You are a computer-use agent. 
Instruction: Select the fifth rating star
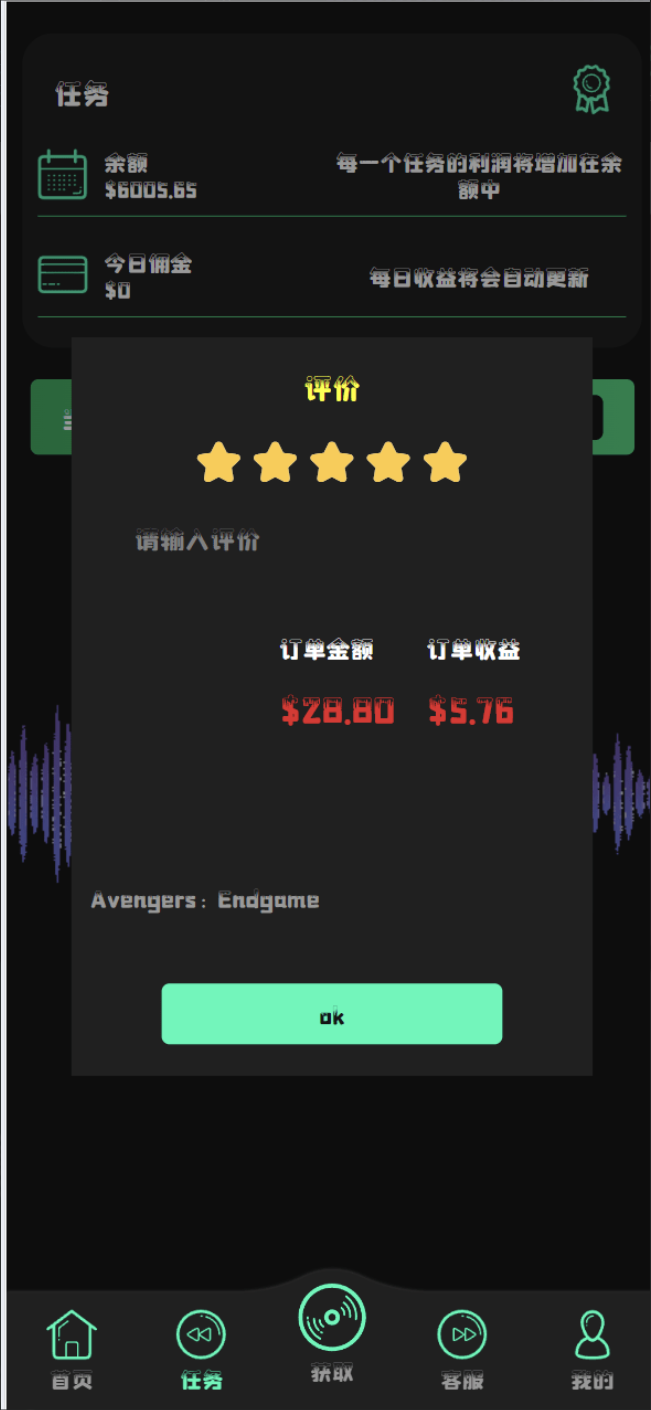(x=445, y=463)
